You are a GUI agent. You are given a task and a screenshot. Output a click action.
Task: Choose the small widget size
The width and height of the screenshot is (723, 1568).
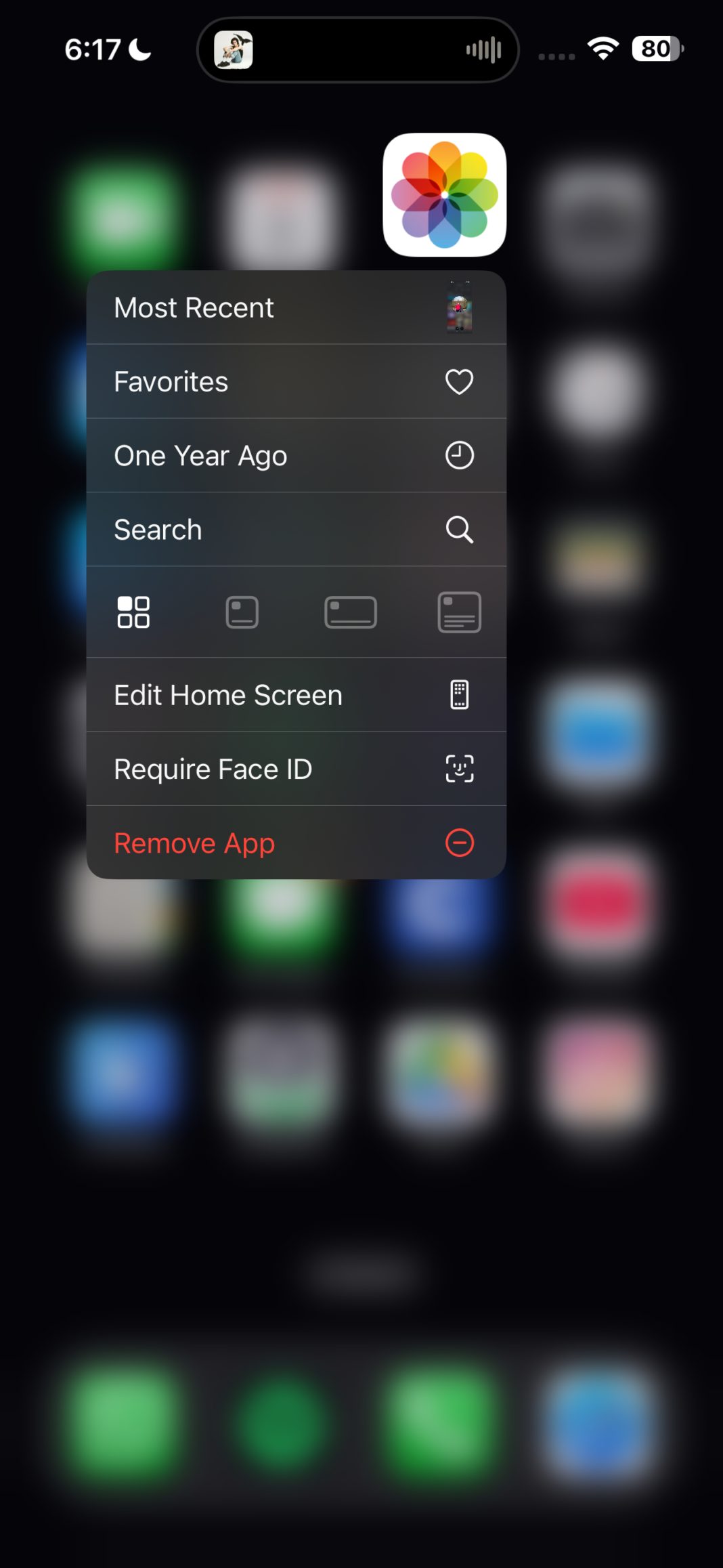click(x=242, y=612)
